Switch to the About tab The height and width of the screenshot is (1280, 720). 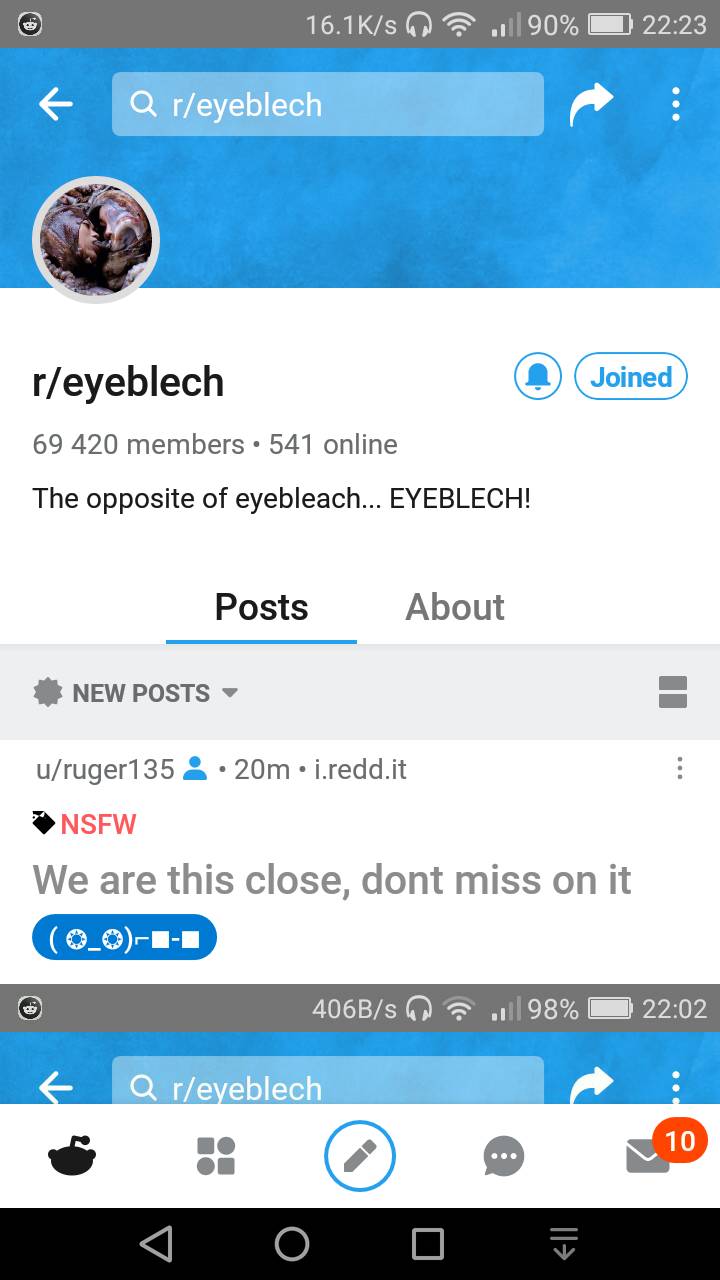click(455, 607)
